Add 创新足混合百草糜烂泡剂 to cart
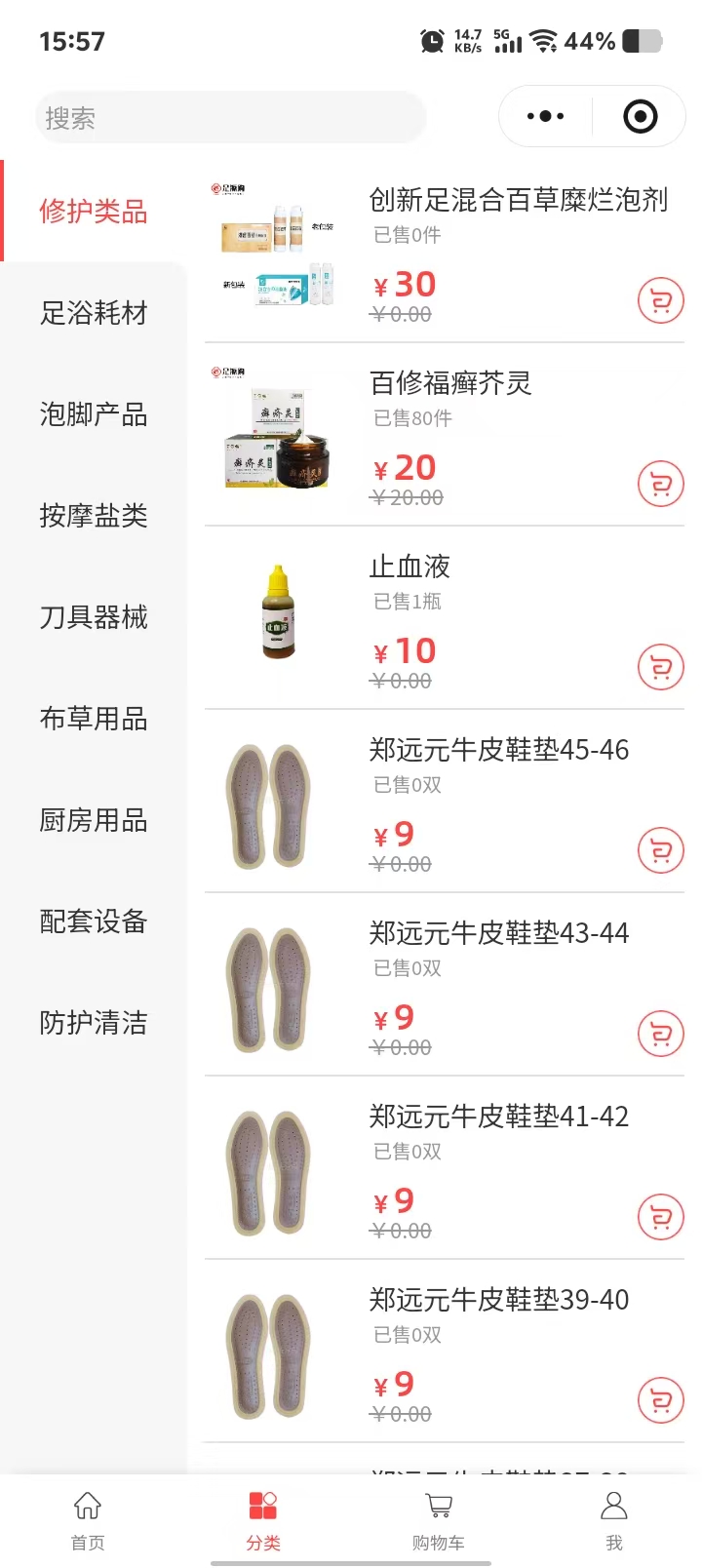702x1568 pixels. coord(660,301)
